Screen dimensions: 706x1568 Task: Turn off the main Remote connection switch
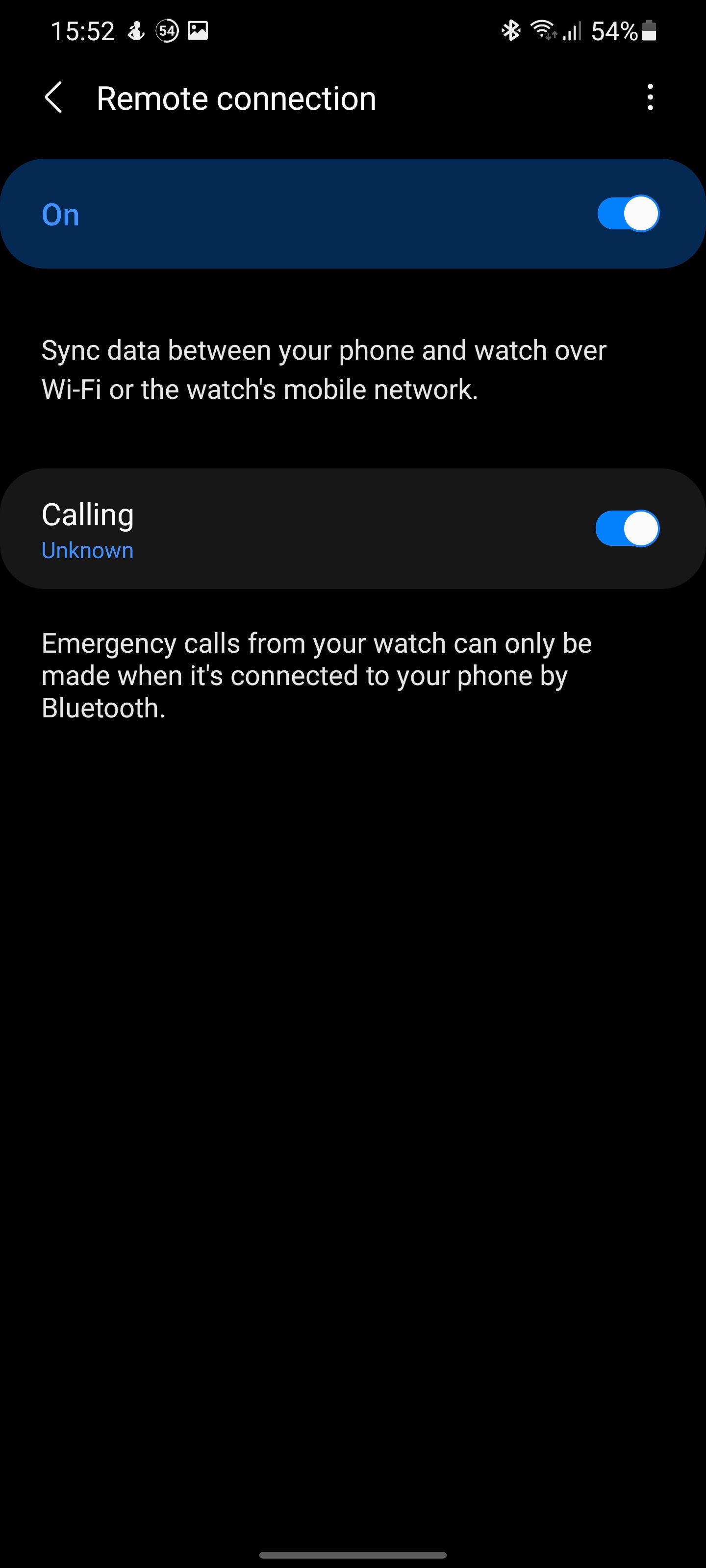[628, 214]
